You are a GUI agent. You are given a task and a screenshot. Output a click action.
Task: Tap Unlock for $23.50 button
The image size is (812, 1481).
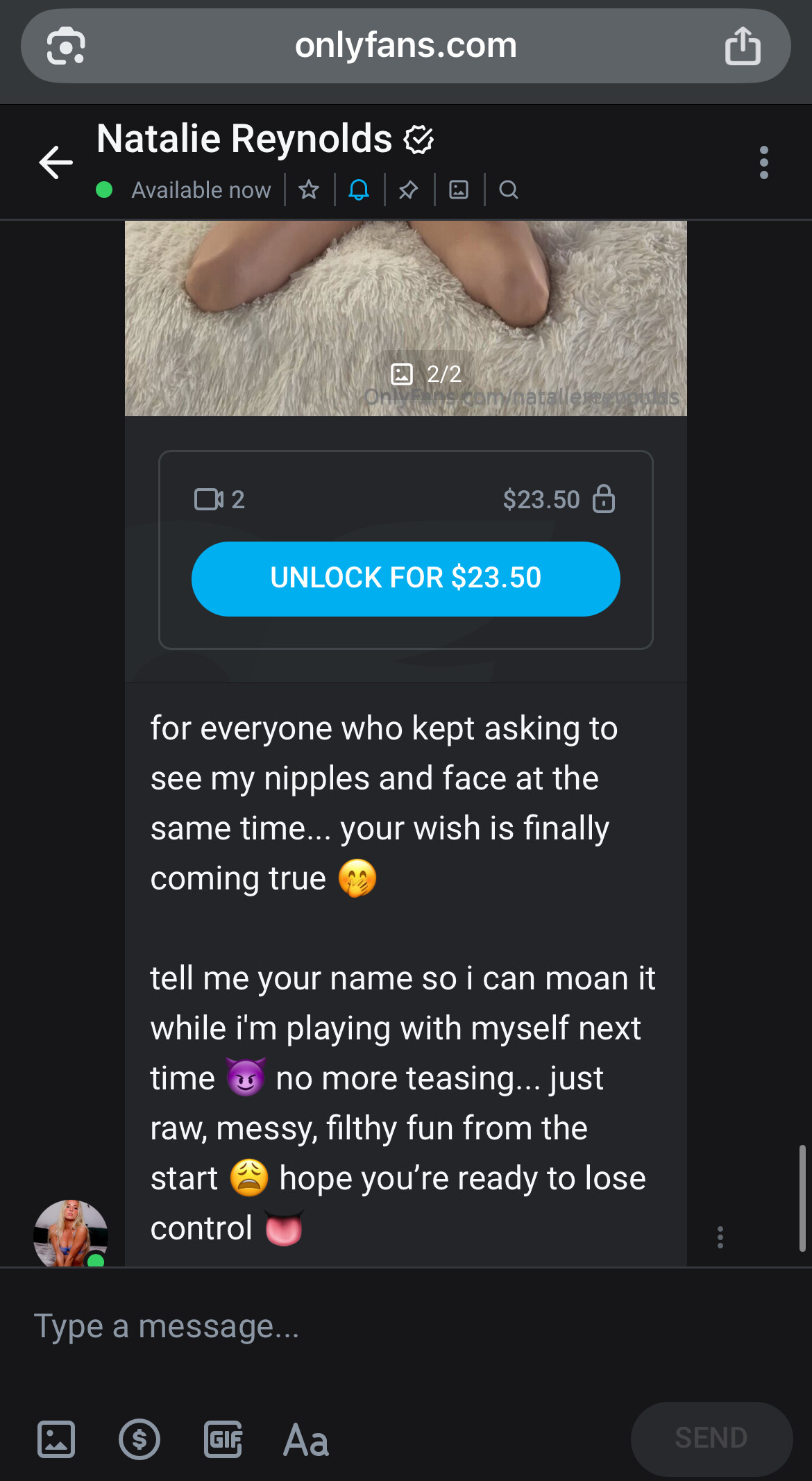pos(405,578)
